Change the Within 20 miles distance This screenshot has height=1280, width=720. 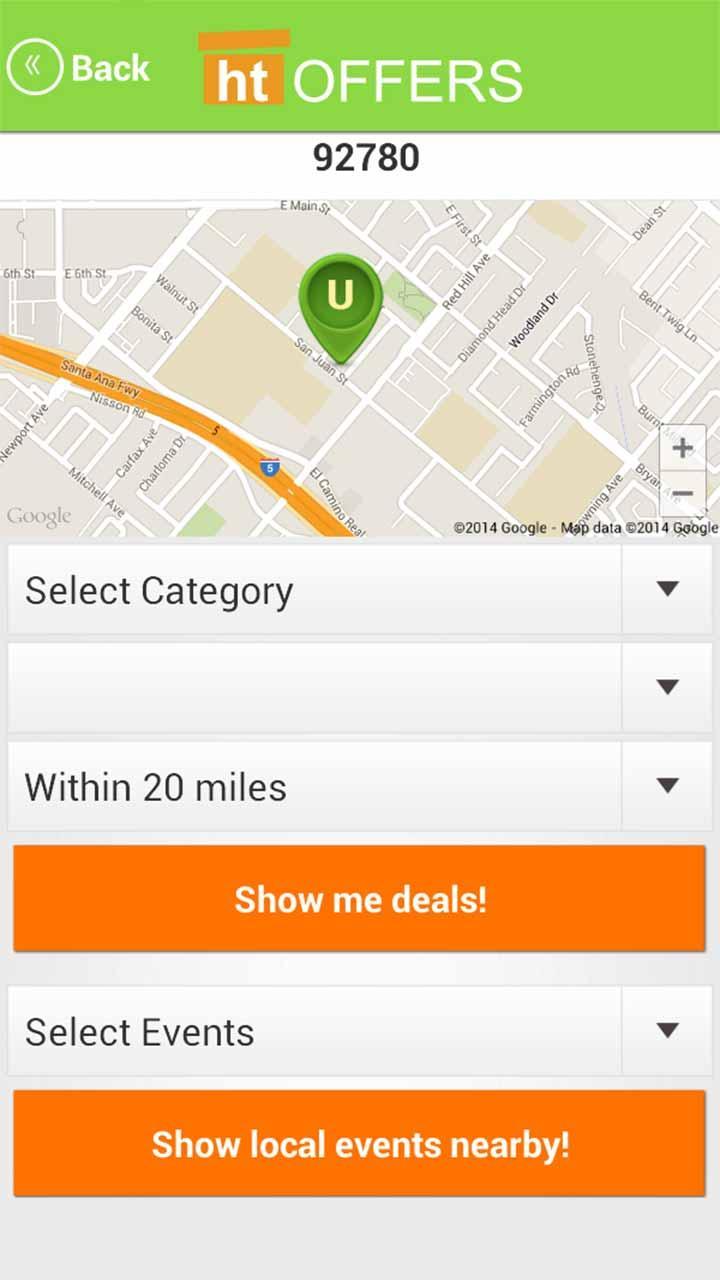[x=360, y=787]
